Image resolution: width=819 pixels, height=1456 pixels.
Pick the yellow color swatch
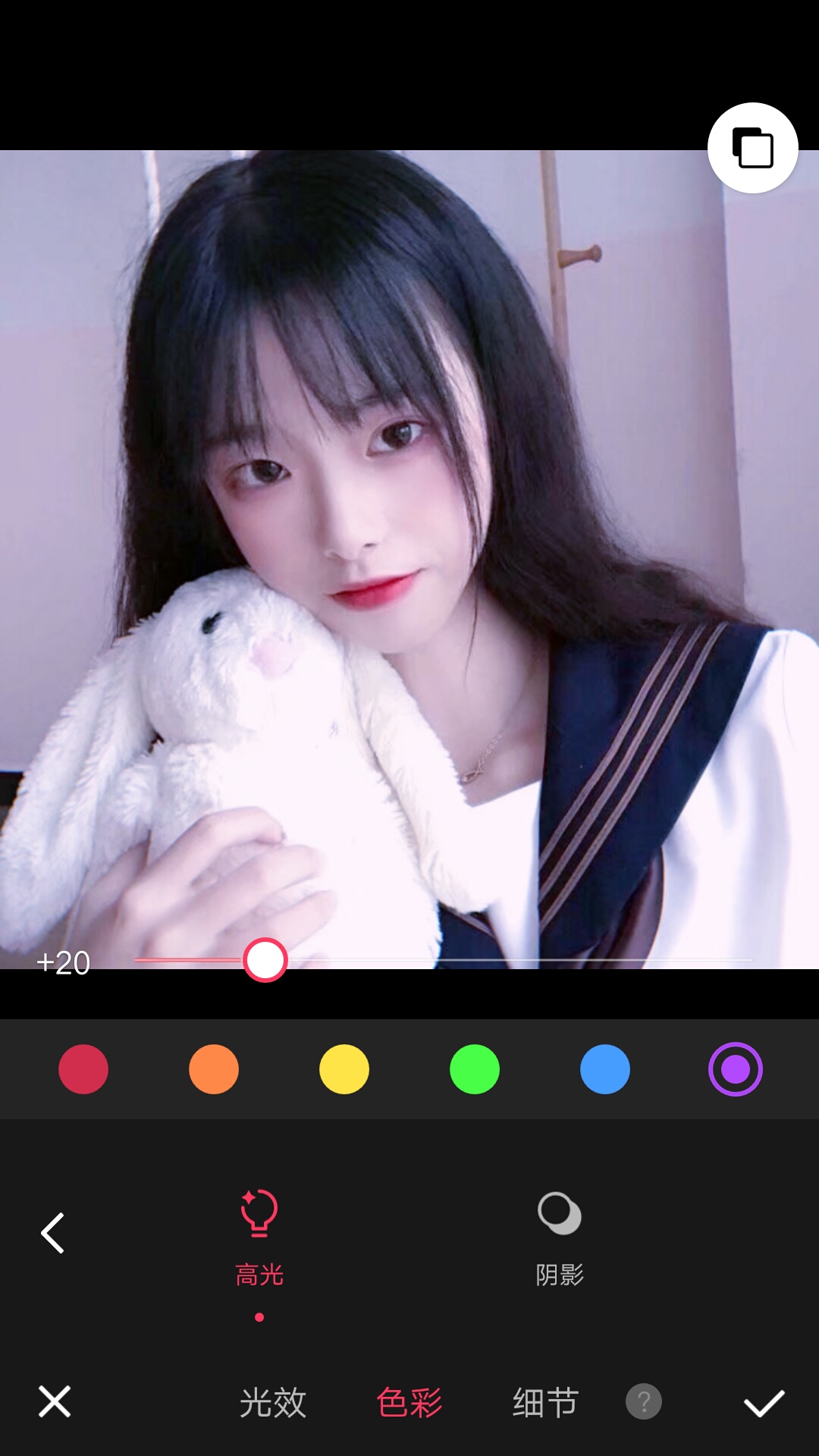pyautogui.click(x=344, y=1069)
